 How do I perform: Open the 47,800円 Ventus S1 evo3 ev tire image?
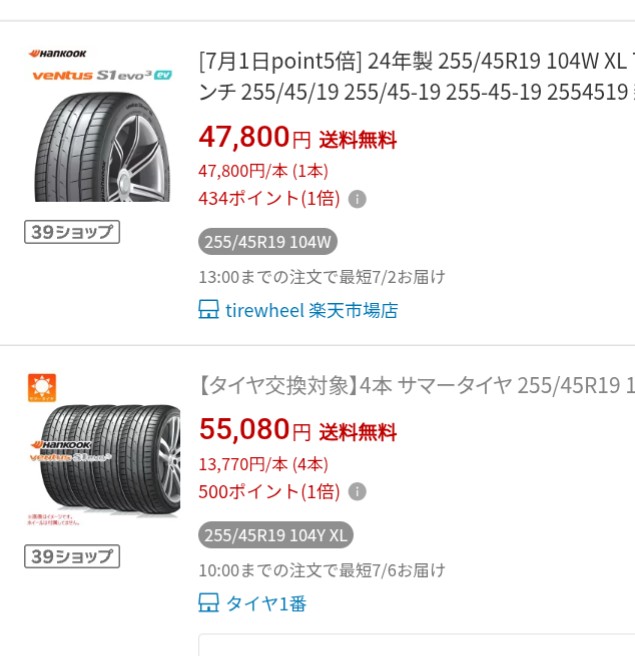tap(102, 125)
